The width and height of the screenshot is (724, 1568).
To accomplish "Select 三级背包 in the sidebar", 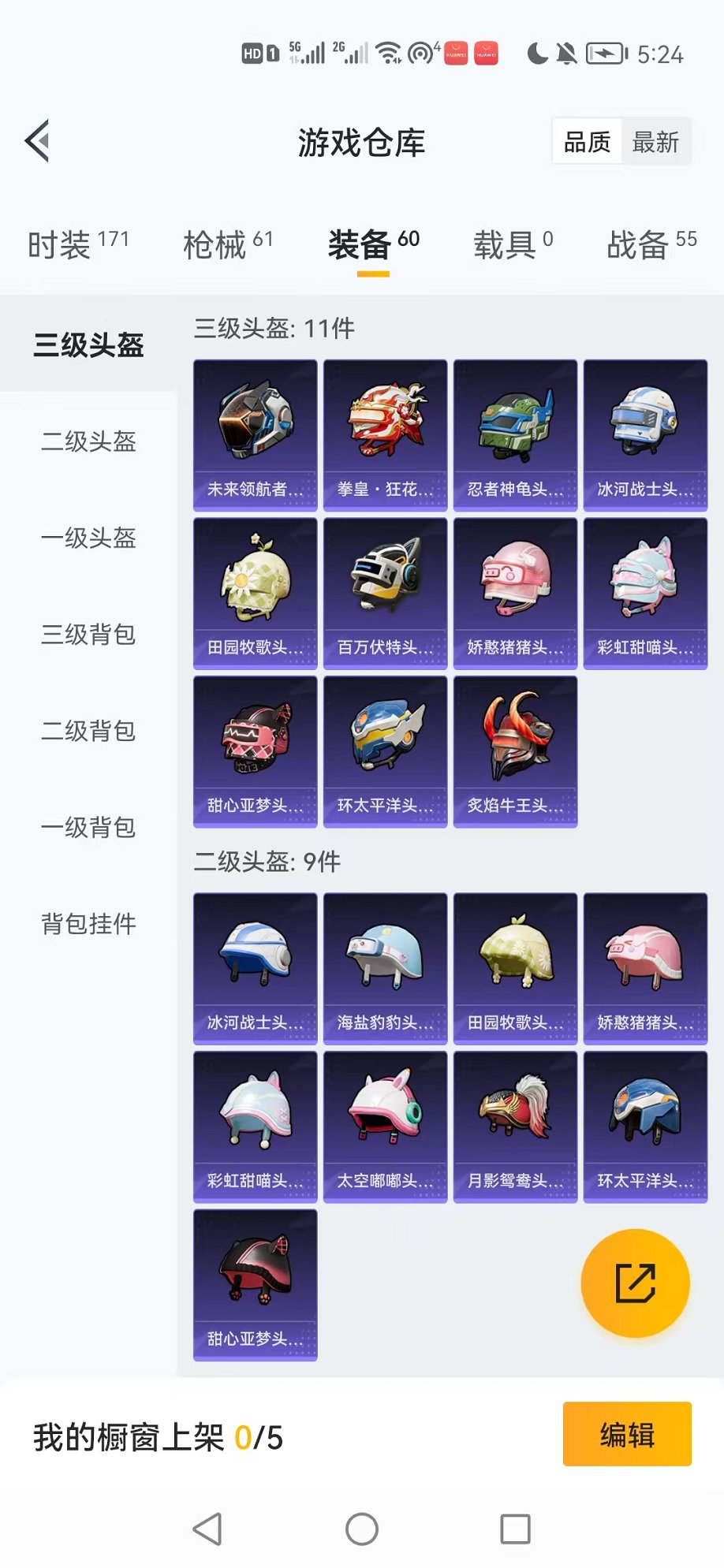I will [x=88, y=635].
